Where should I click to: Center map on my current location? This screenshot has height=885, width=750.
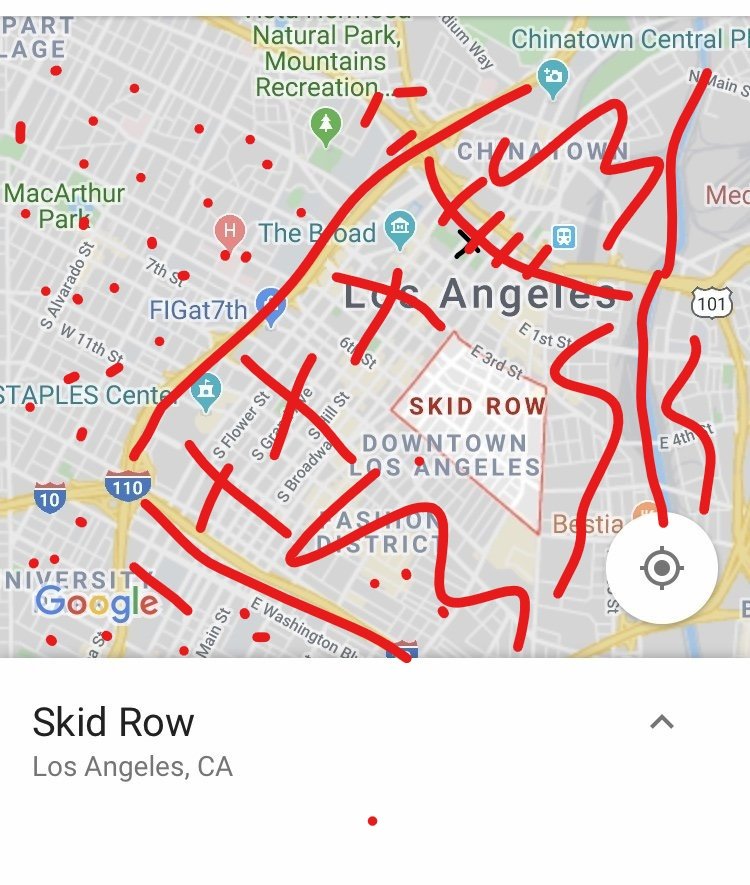pyautogui.click(x=661, y=569)
